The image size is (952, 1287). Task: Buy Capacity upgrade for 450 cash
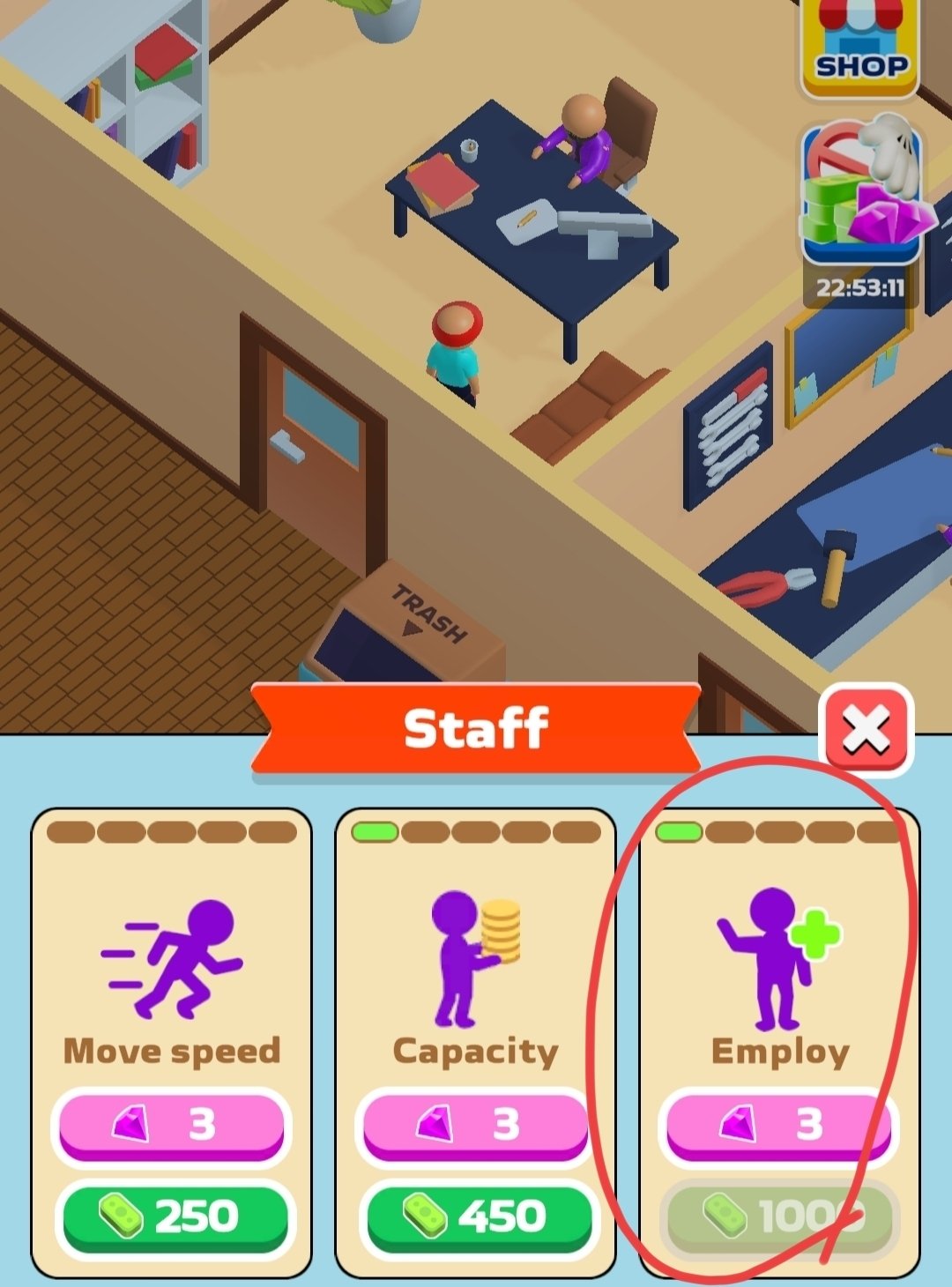coord(475,1216)
